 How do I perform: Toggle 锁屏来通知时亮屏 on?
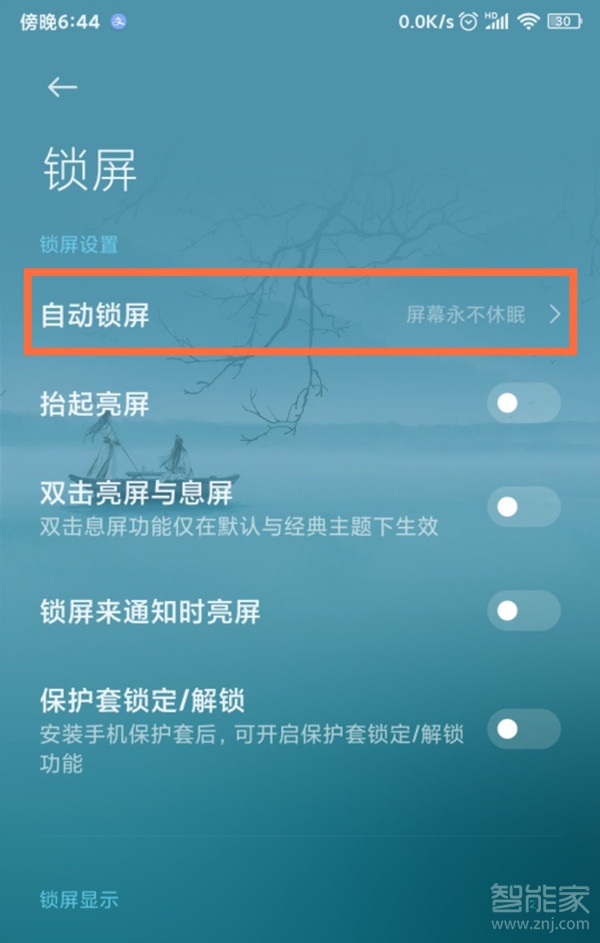click(523, 610)
